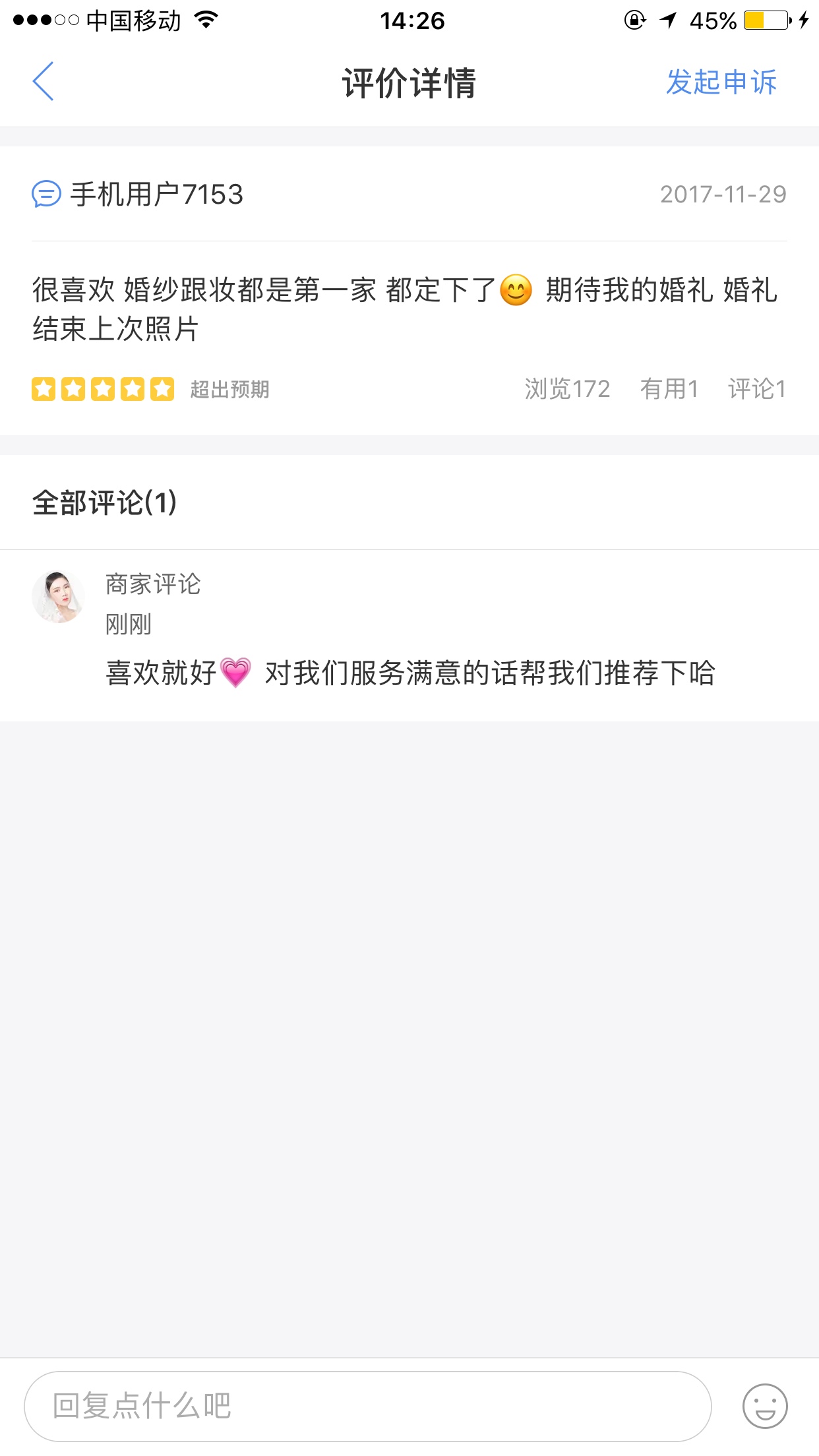
Task: Go back using the top-left arrow
Action: pyautogui.click(x=43, y=82)
